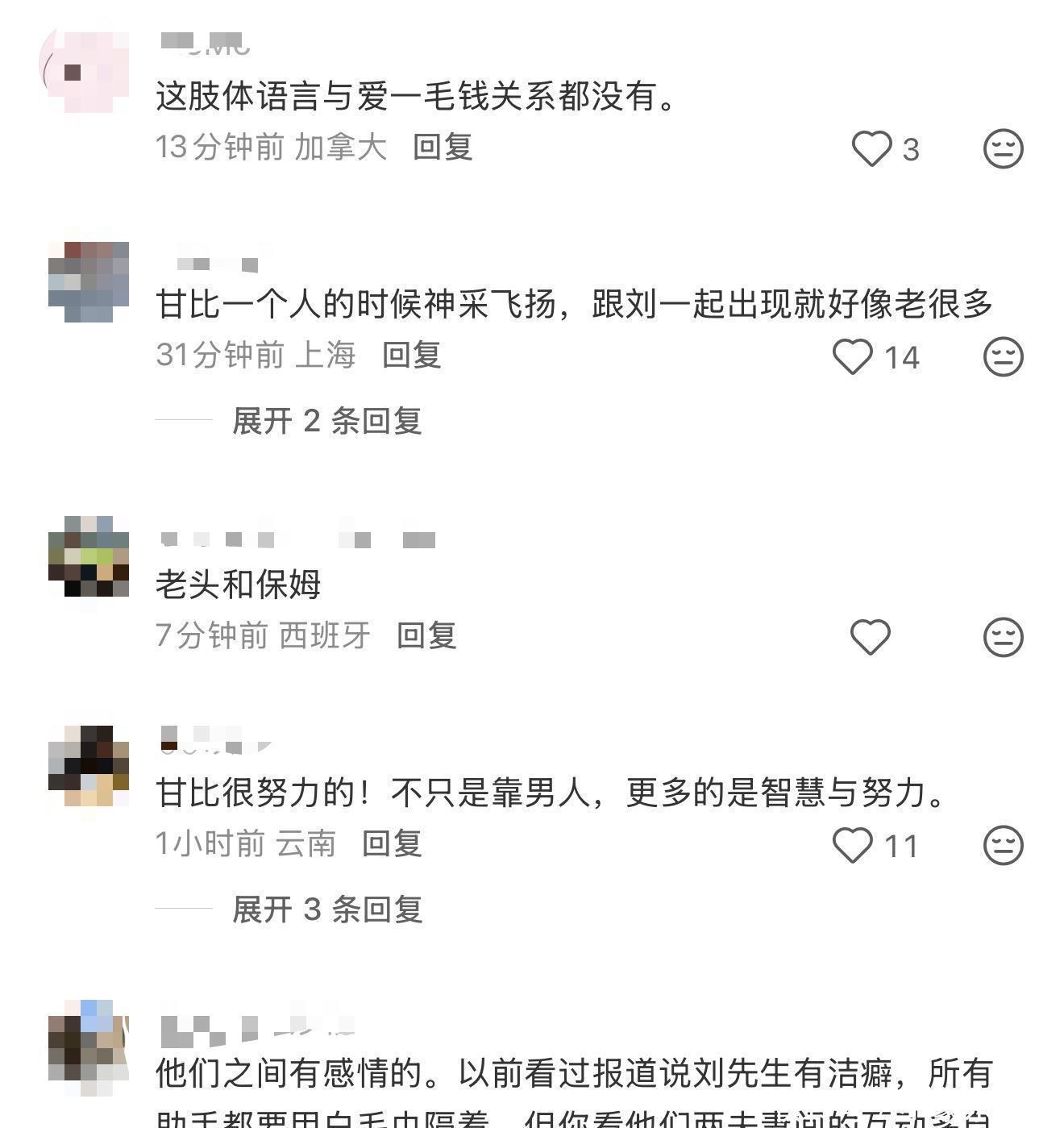Screen dimensions: 1064x1128
Task: Expand 展开 3 条回复
Action: 326,909
